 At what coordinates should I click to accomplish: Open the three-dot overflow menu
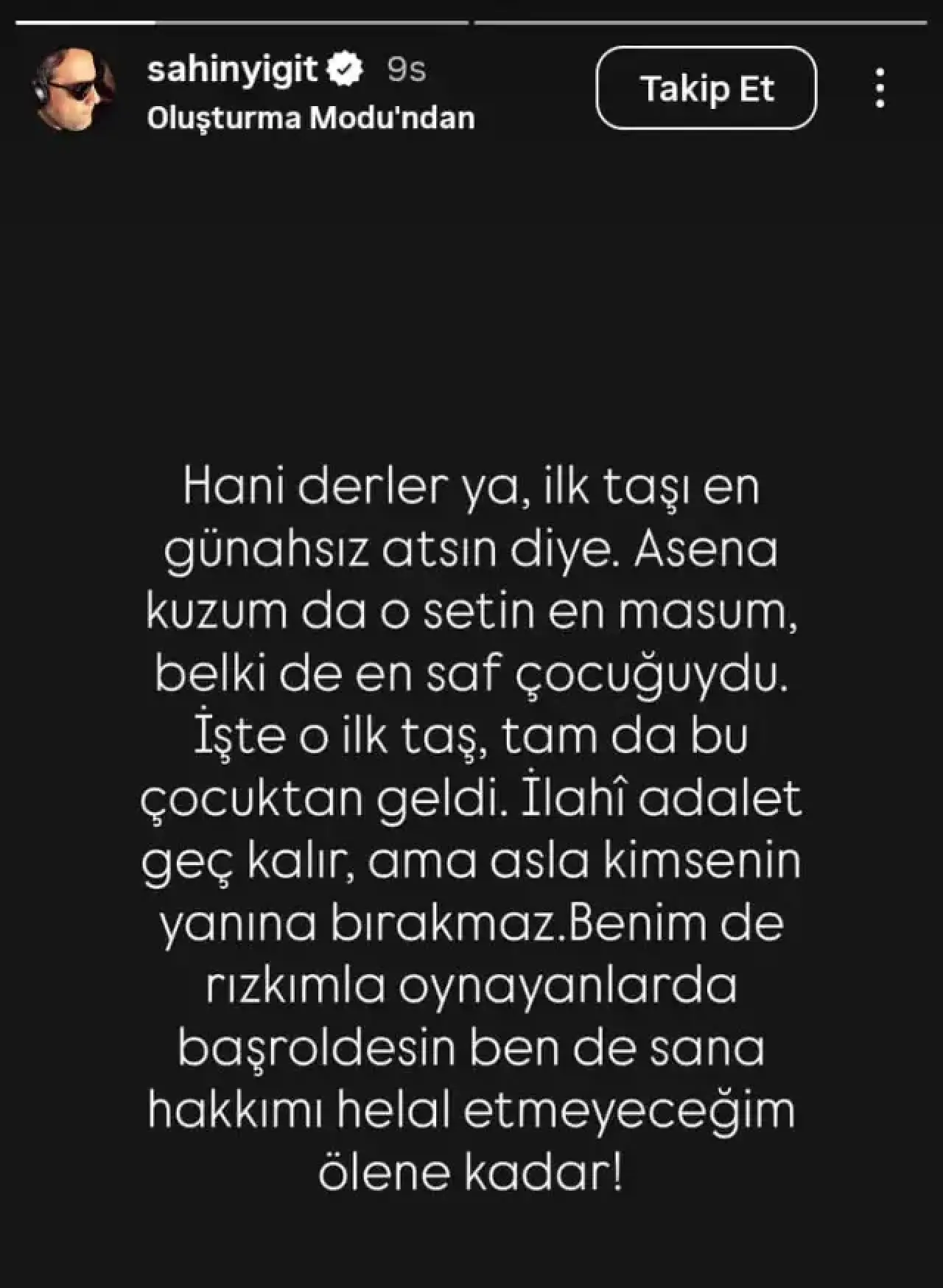(x=880, y=88)
